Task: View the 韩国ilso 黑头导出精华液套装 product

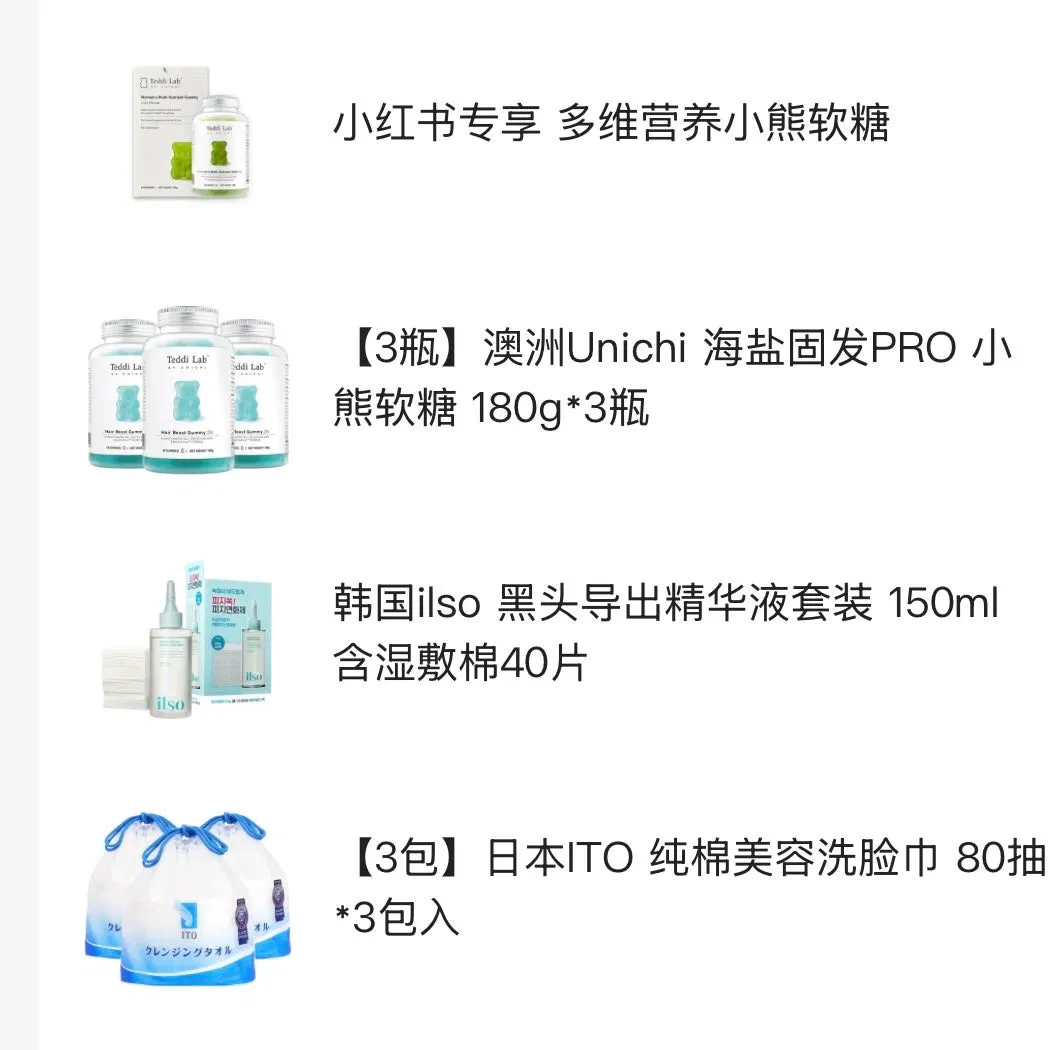Action: pos(665,634)
